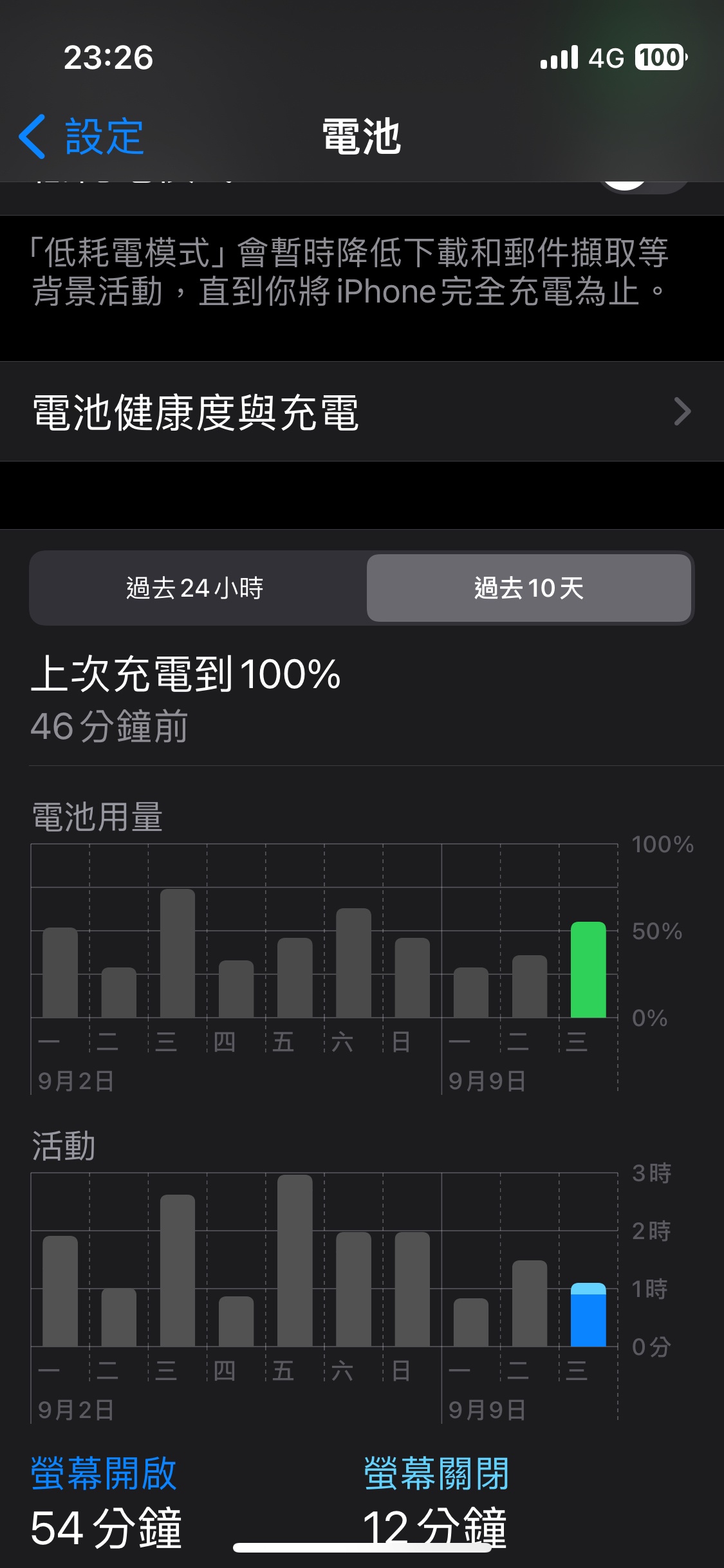Open 電池健康度與充電
The image size is (724, 1568).
click(x=362, y=412)
